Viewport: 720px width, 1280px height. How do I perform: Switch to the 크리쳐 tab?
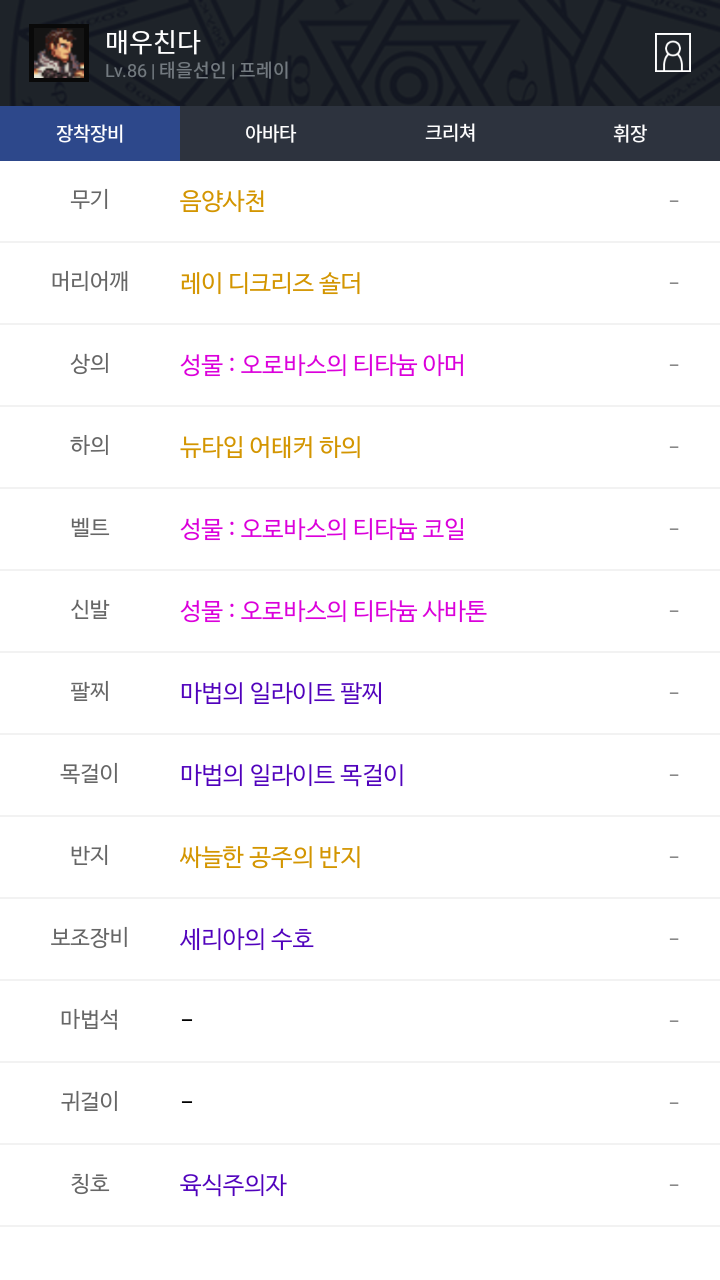point(450,133)
